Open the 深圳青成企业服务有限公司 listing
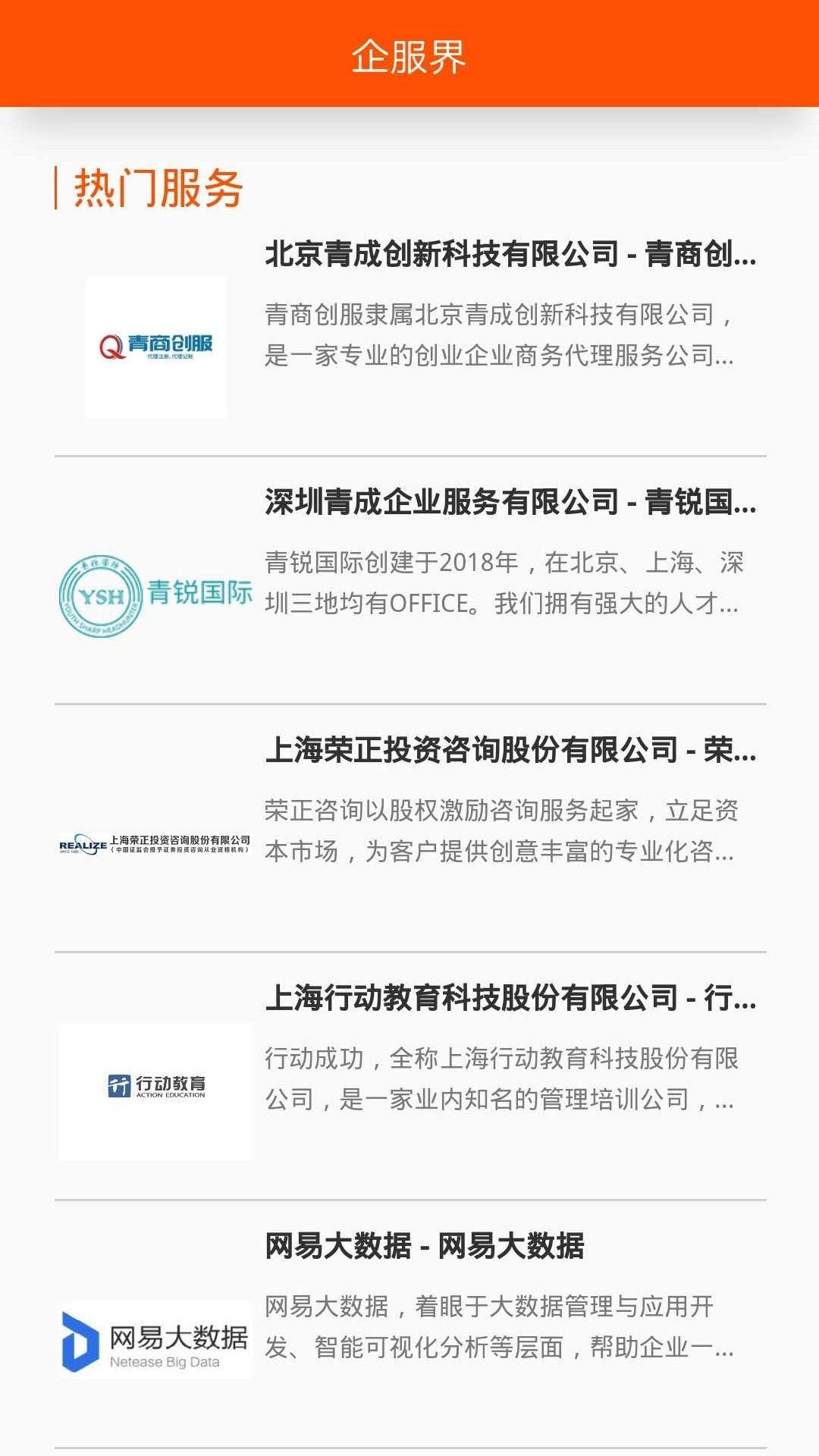The height and width of the screenshot is (1456, 819). click(x=409, y=581)
